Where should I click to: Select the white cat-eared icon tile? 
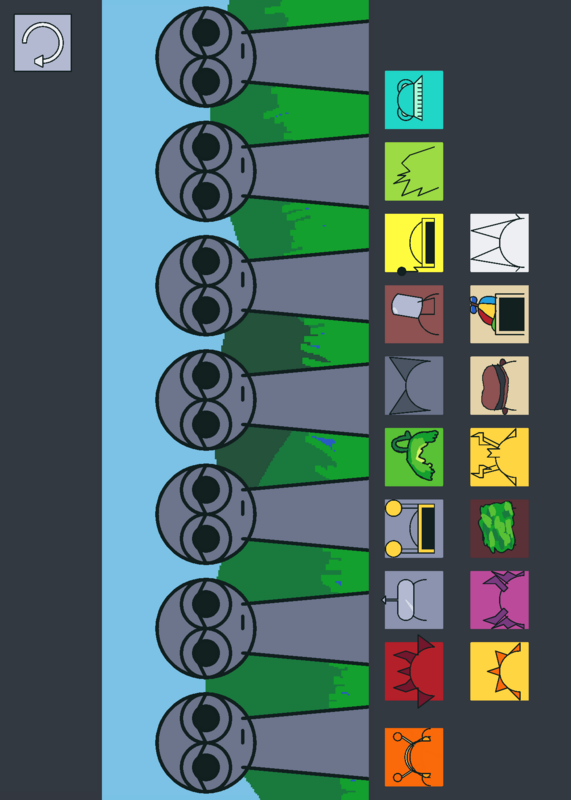click(x=499, y=243)
